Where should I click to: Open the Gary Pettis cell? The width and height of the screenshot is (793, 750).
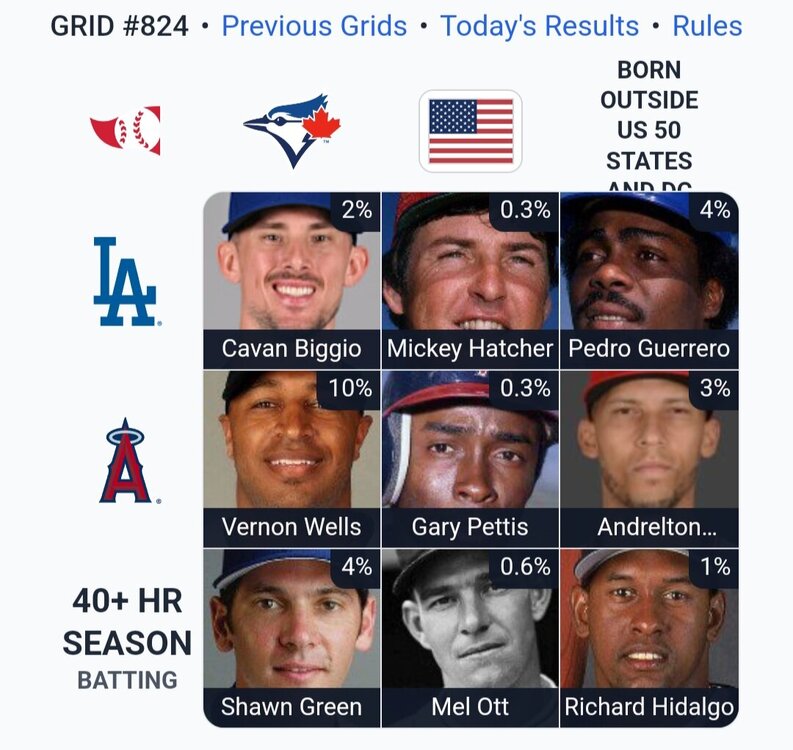470,459
